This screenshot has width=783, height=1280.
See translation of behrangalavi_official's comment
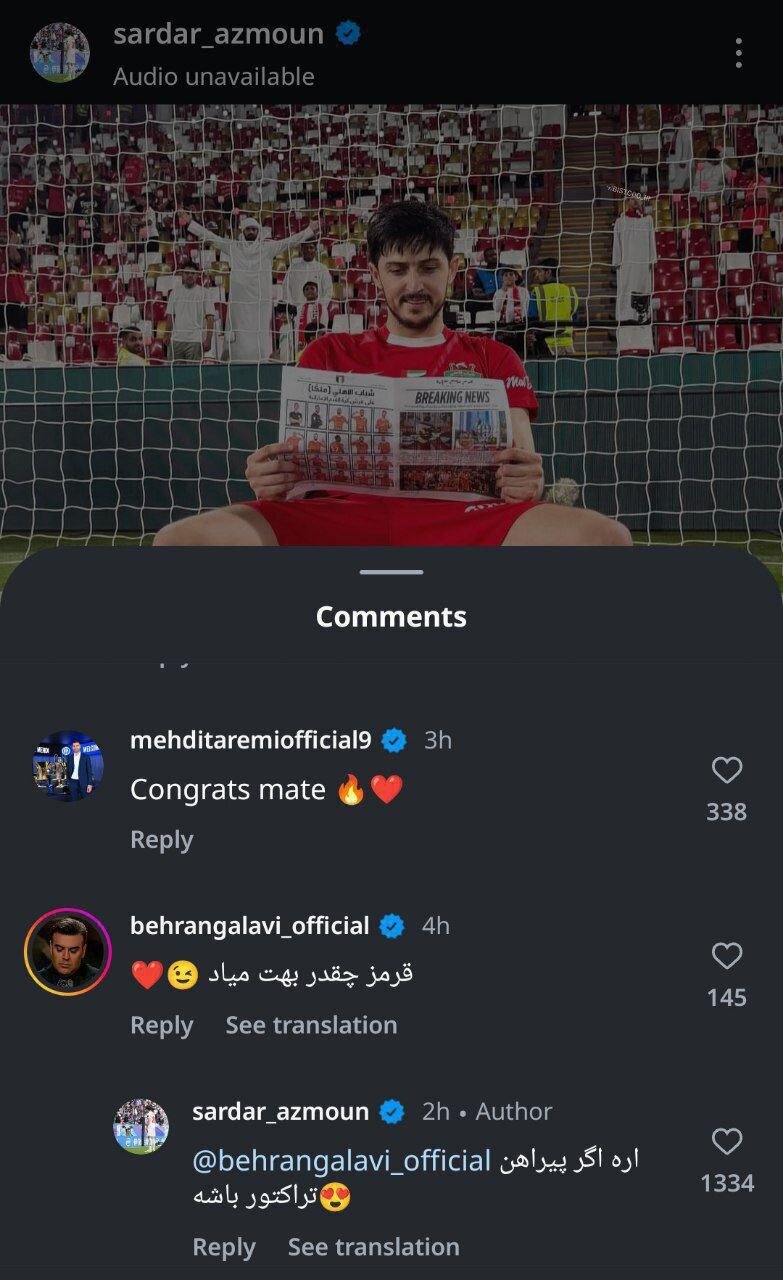click(x=311, y=1025)
